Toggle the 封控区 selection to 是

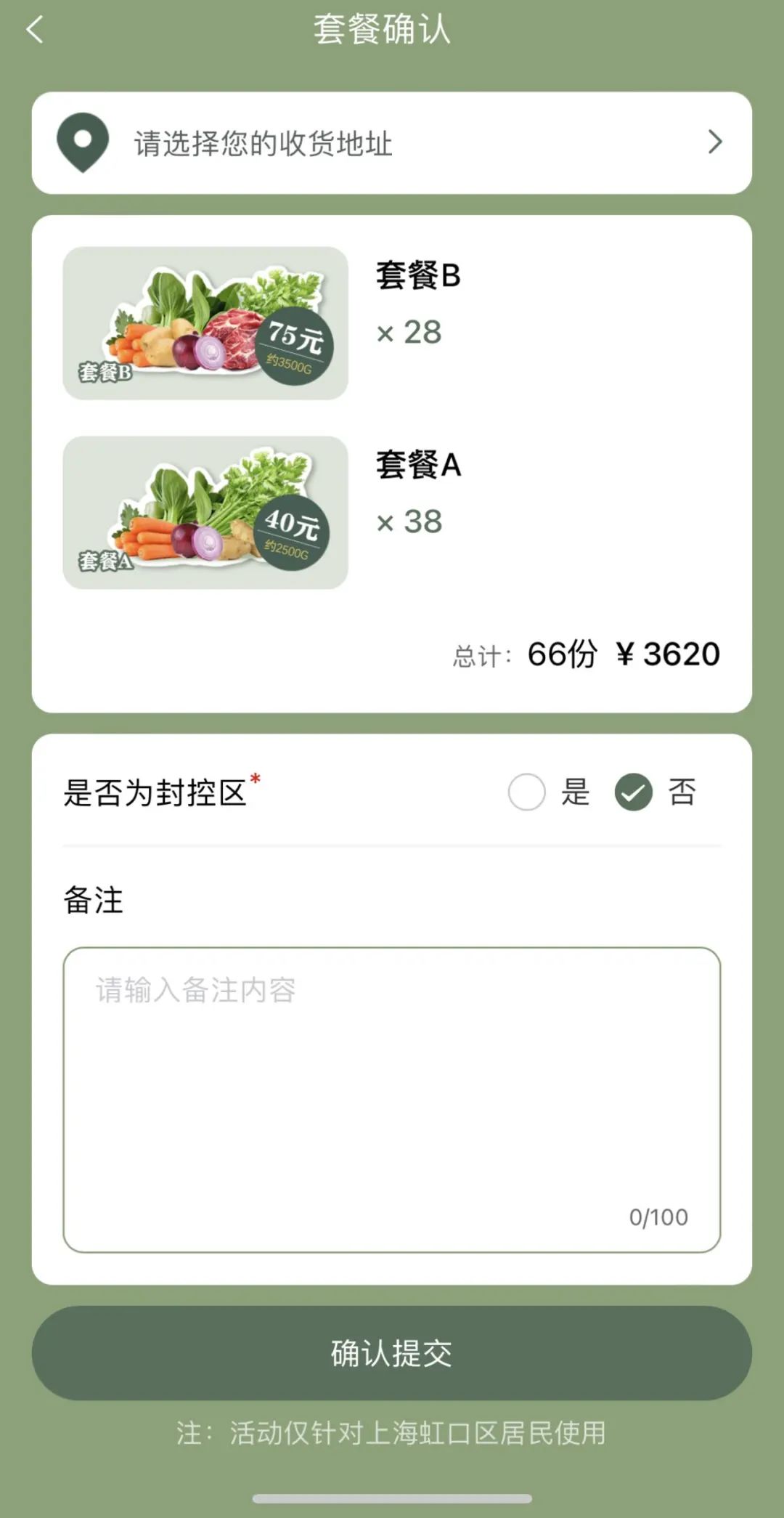(527, 793)
